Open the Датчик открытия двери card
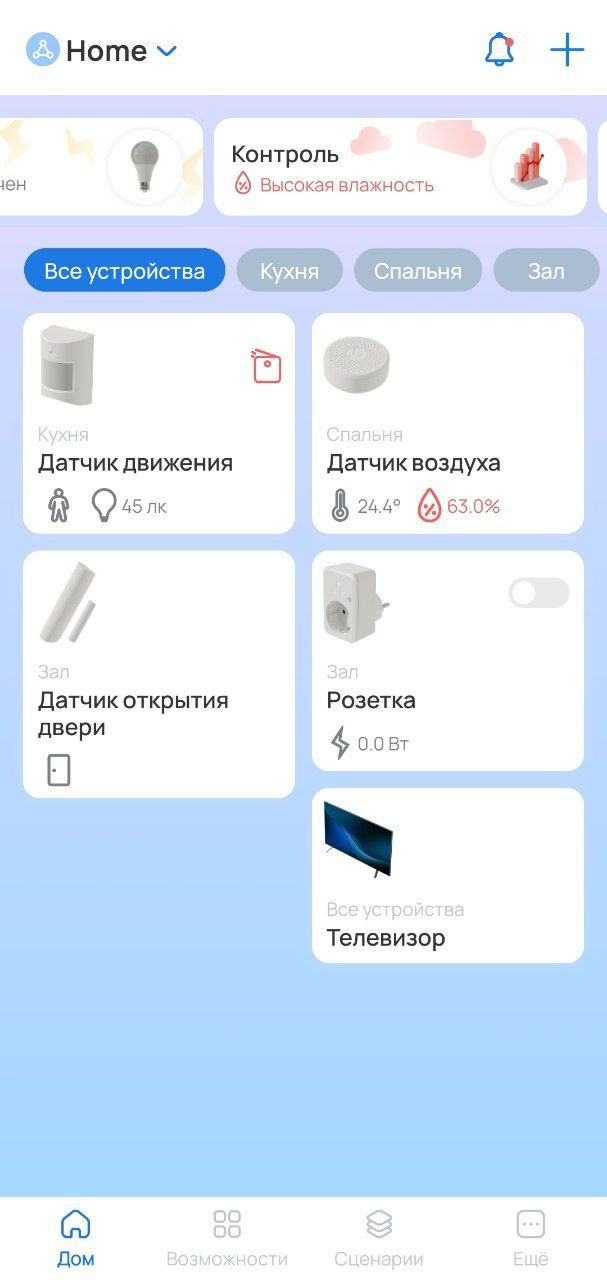The width and height of the screenshot is (607, 1280). click(158, 675)
